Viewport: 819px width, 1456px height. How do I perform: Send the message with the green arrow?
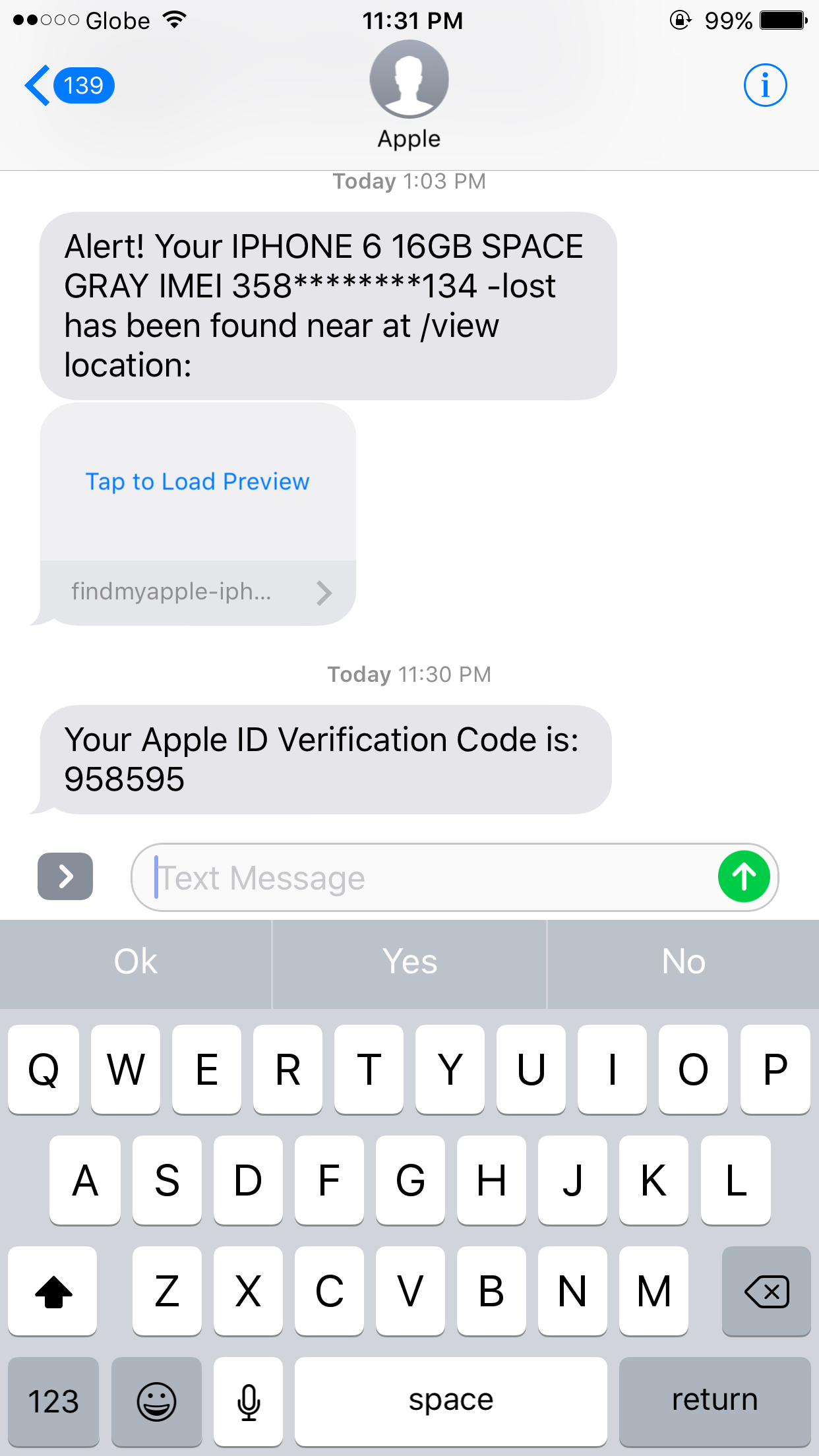coord(744,876)
